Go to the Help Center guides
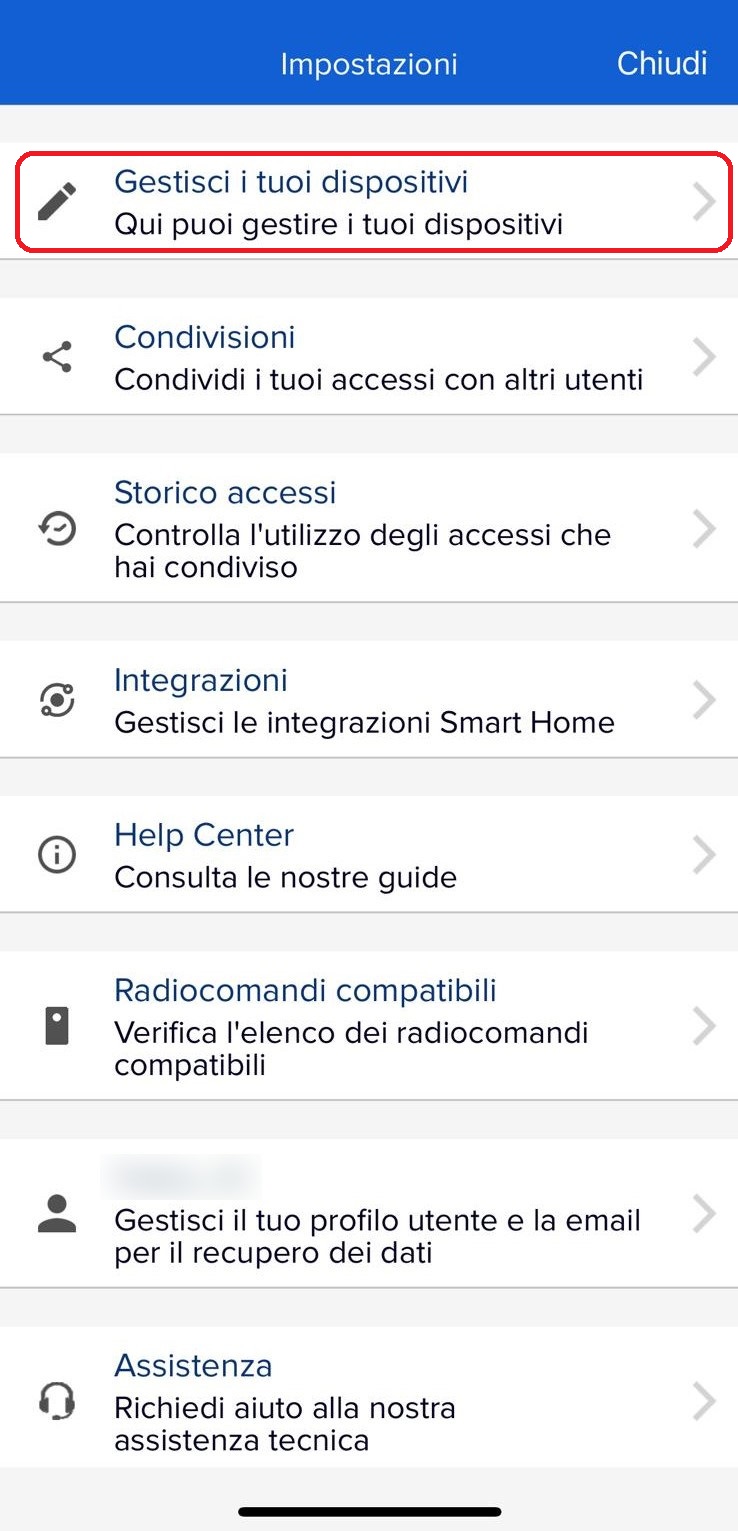 tap(369, 854)
